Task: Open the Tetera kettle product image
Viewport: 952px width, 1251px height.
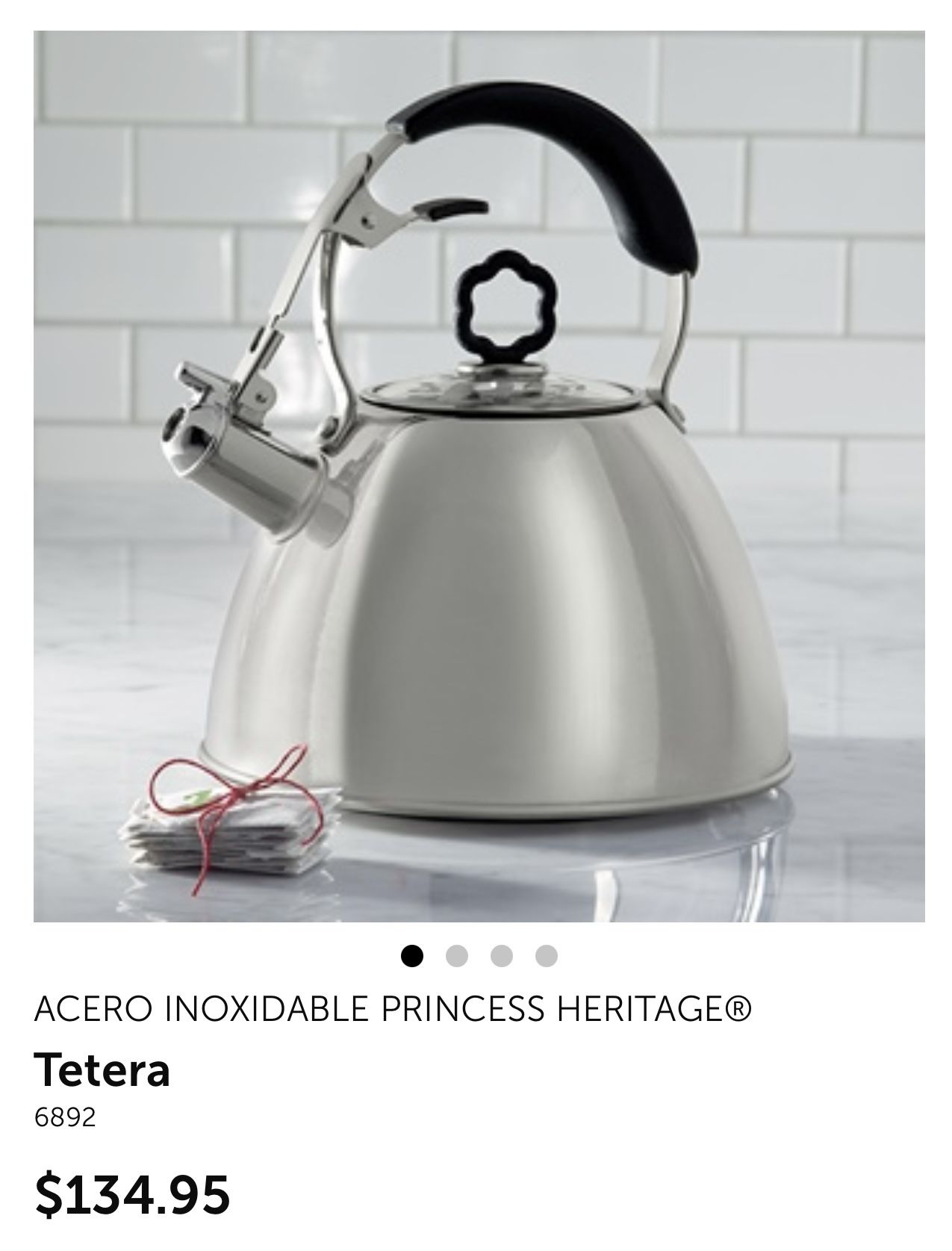Action: tap(479, 476)
